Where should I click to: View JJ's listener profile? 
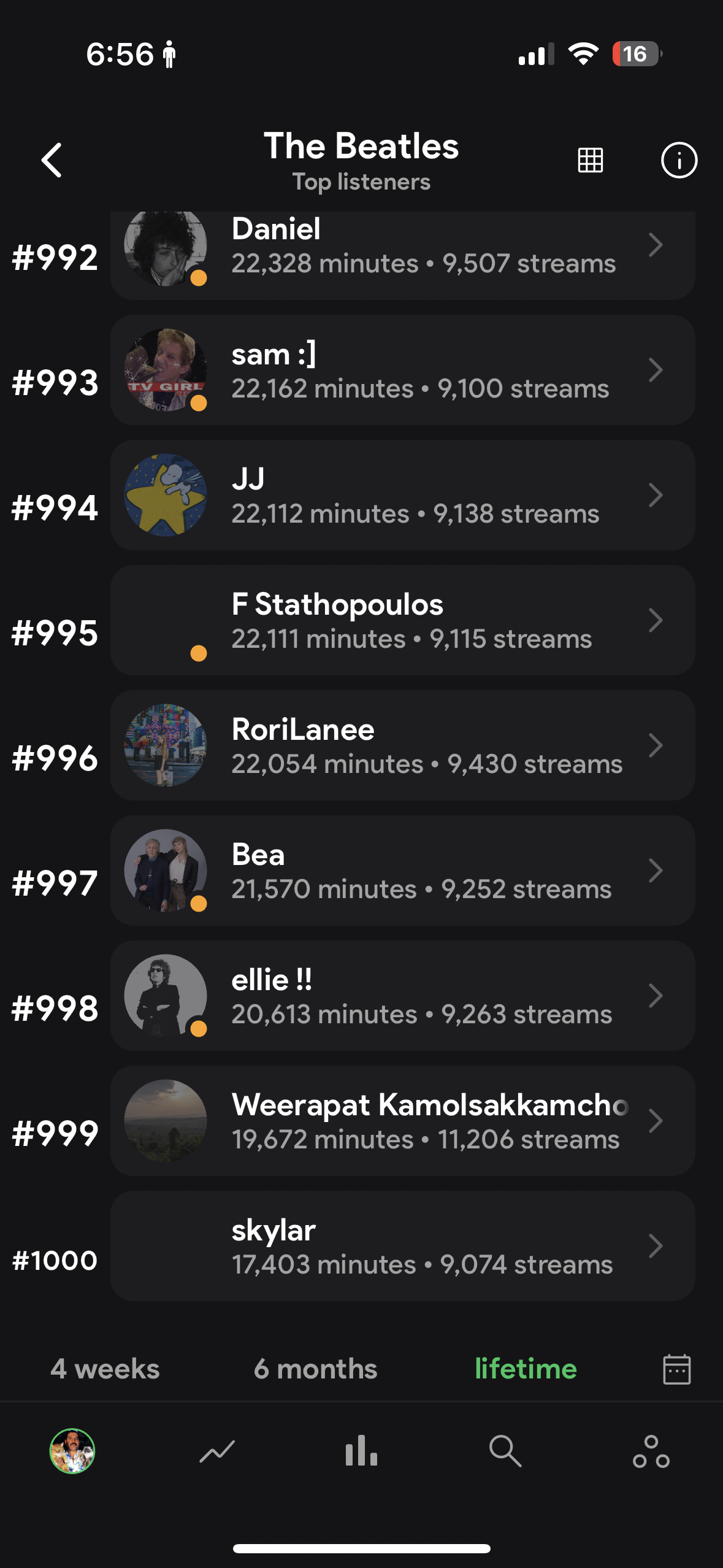coord(402,496)
